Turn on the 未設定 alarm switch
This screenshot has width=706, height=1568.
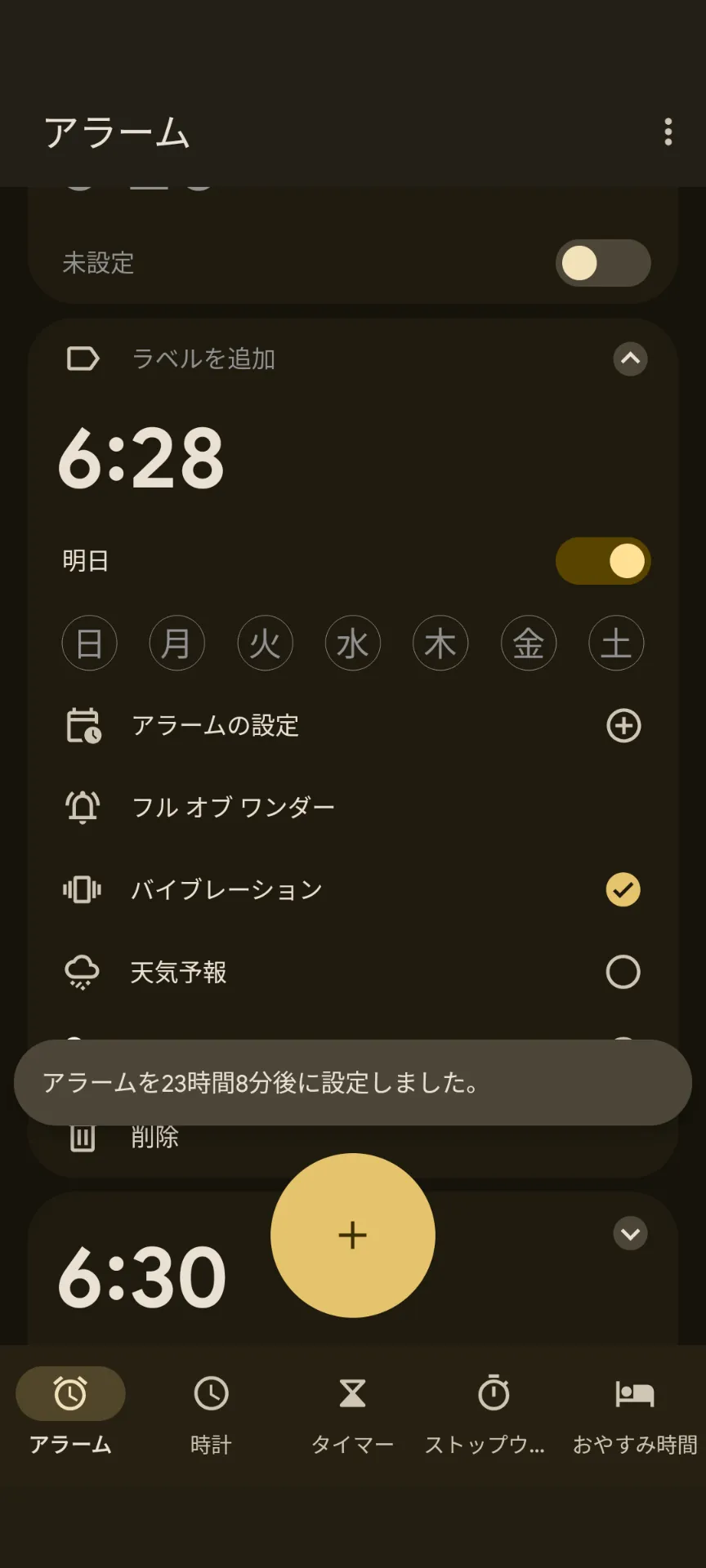[603, 263]
